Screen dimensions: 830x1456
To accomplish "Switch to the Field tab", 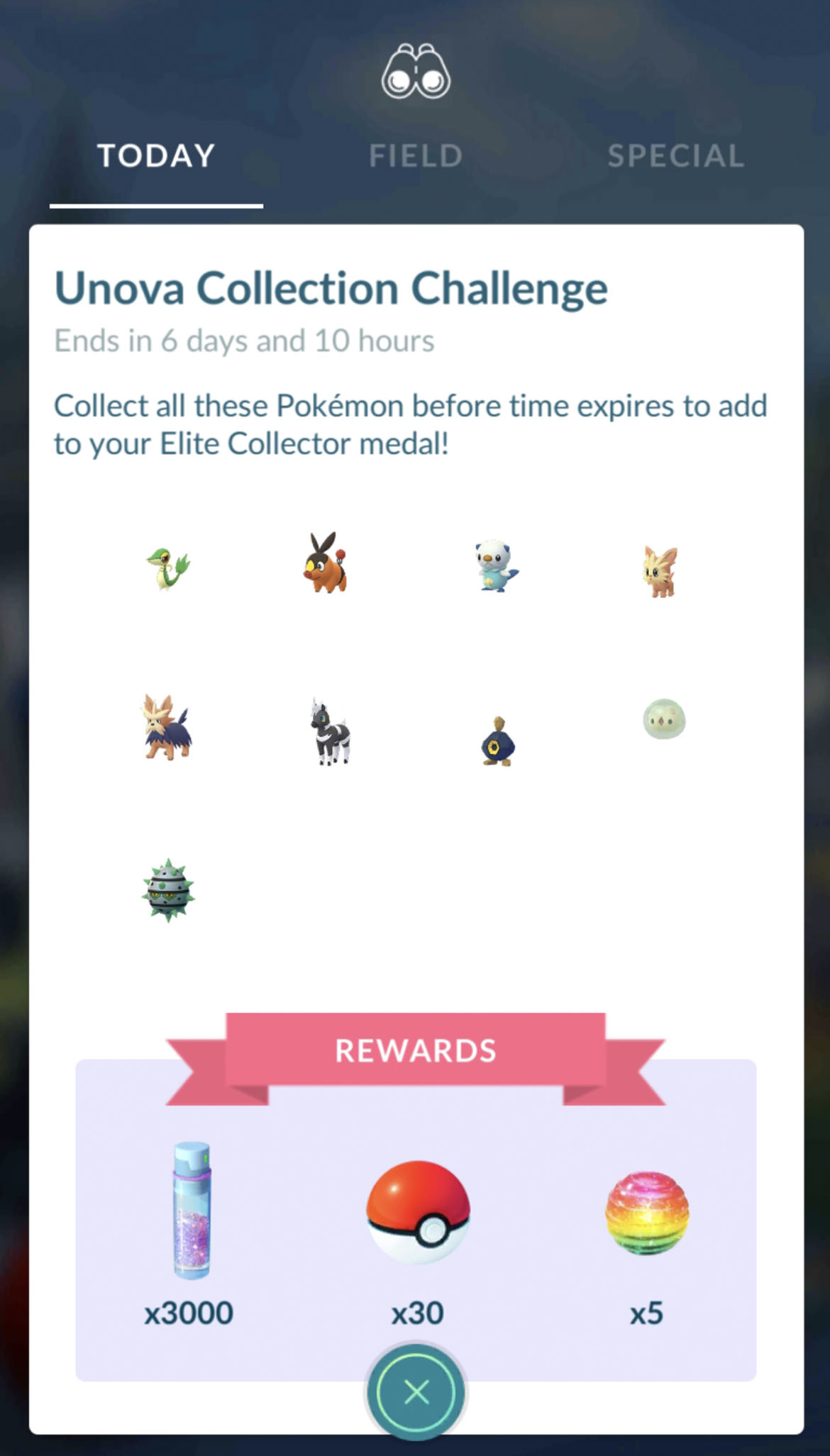I will (416, 156).
